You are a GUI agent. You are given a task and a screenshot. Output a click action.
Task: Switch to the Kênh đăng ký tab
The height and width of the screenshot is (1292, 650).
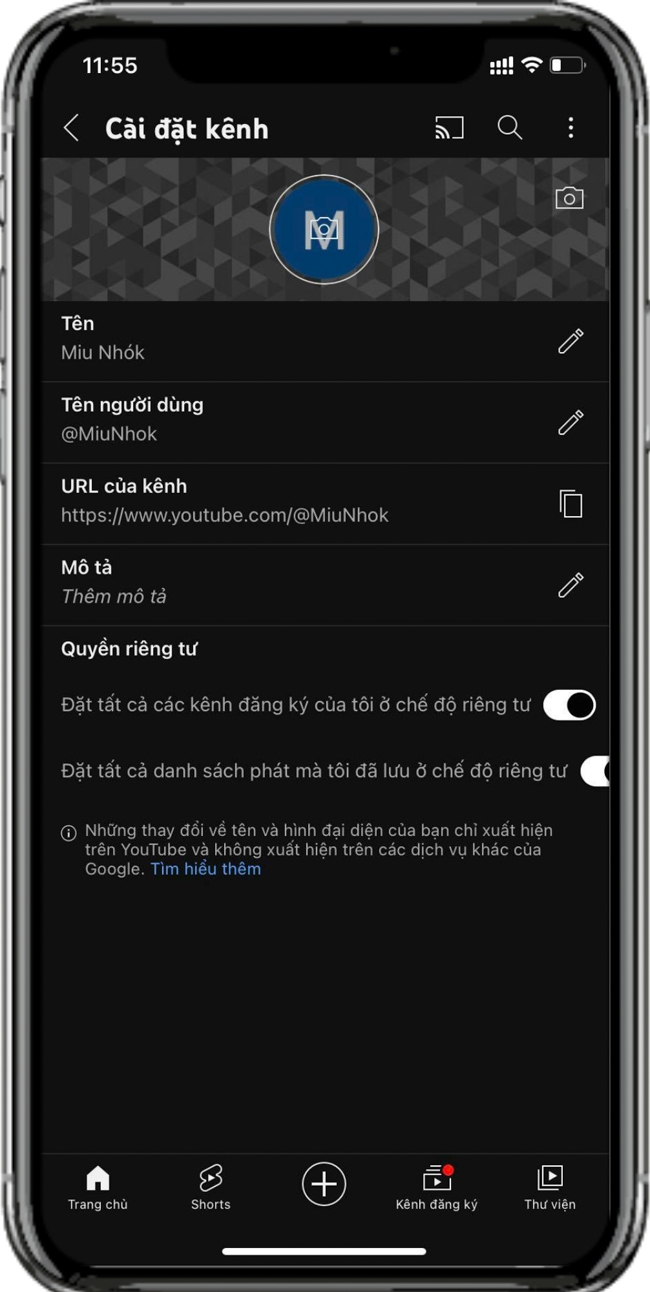click(436, 1187)
